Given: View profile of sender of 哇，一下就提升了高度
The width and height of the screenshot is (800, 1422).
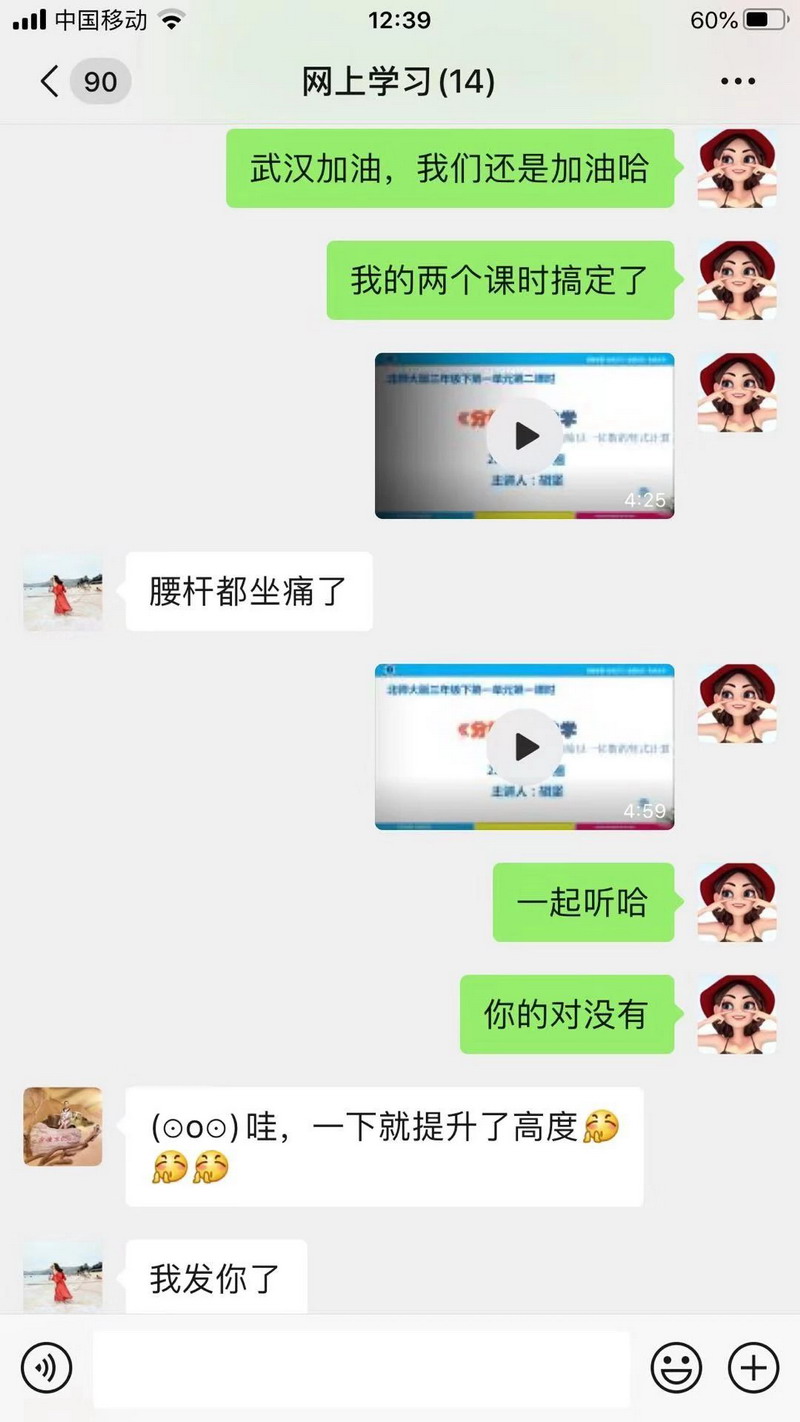Looking at the screenshot, I should 63,1126.
